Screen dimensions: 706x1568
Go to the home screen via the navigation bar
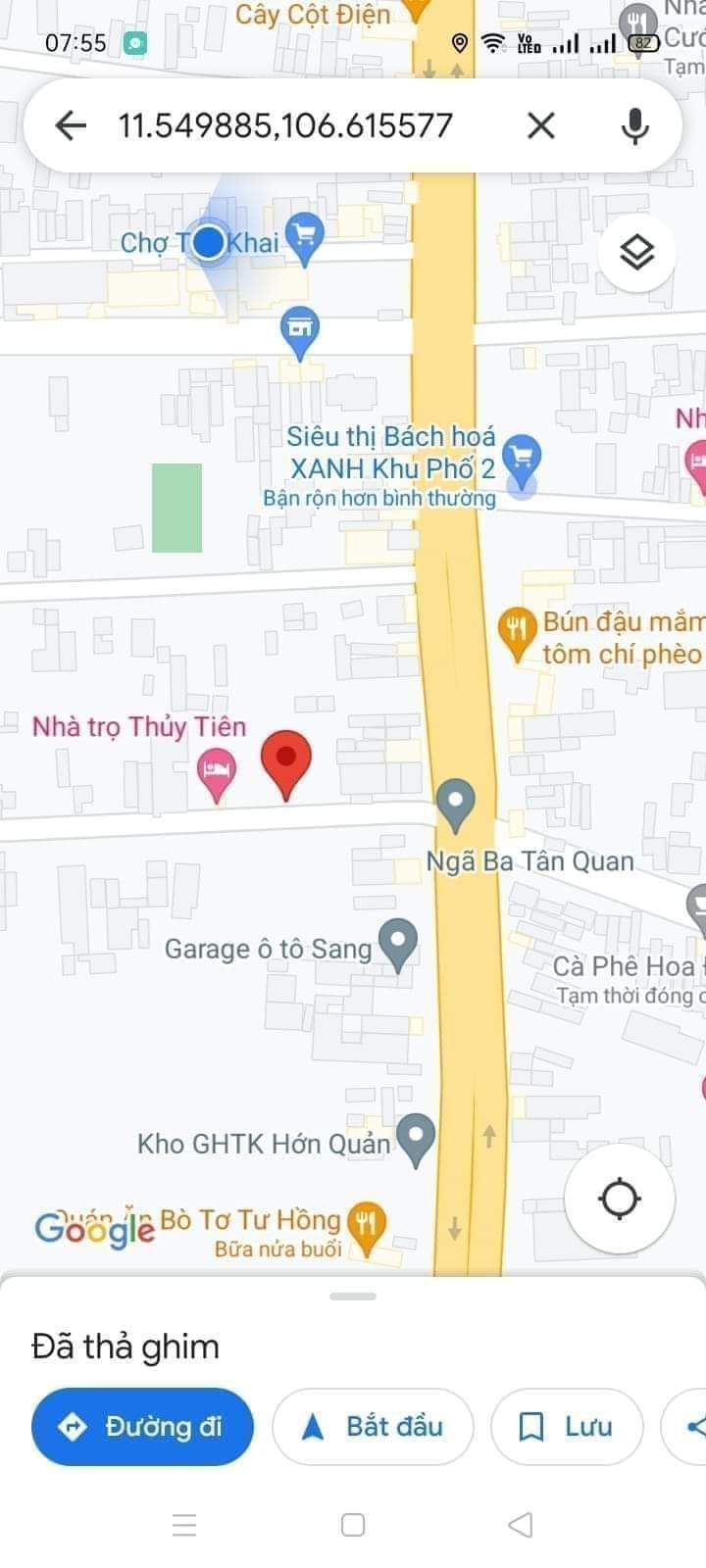coord(353,1525)
